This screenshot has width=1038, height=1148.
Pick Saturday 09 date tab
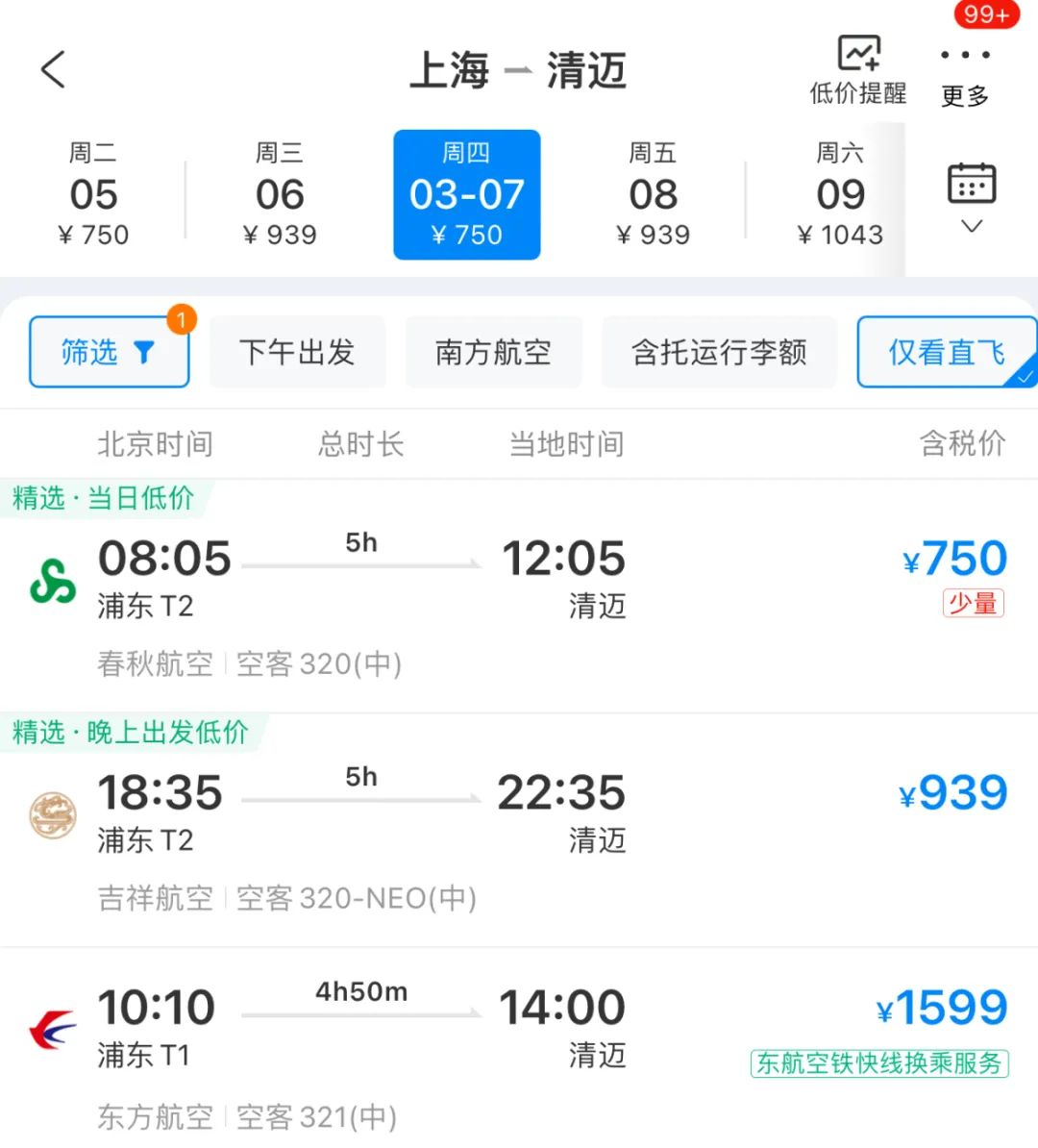pyautogui.click(x=839, y=195)
